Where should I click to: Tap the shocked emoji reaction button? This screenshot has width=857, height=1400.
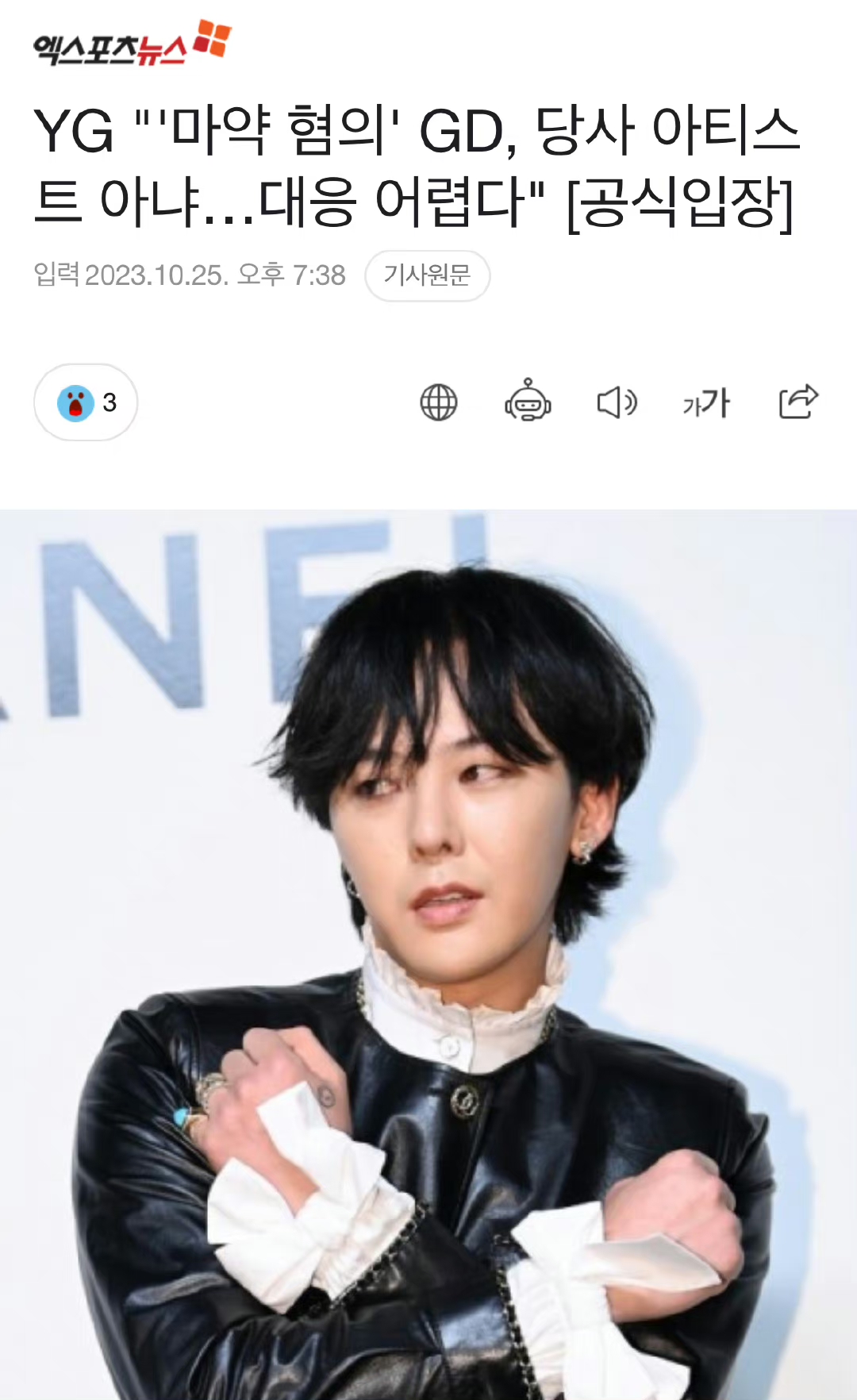(86, 402)
